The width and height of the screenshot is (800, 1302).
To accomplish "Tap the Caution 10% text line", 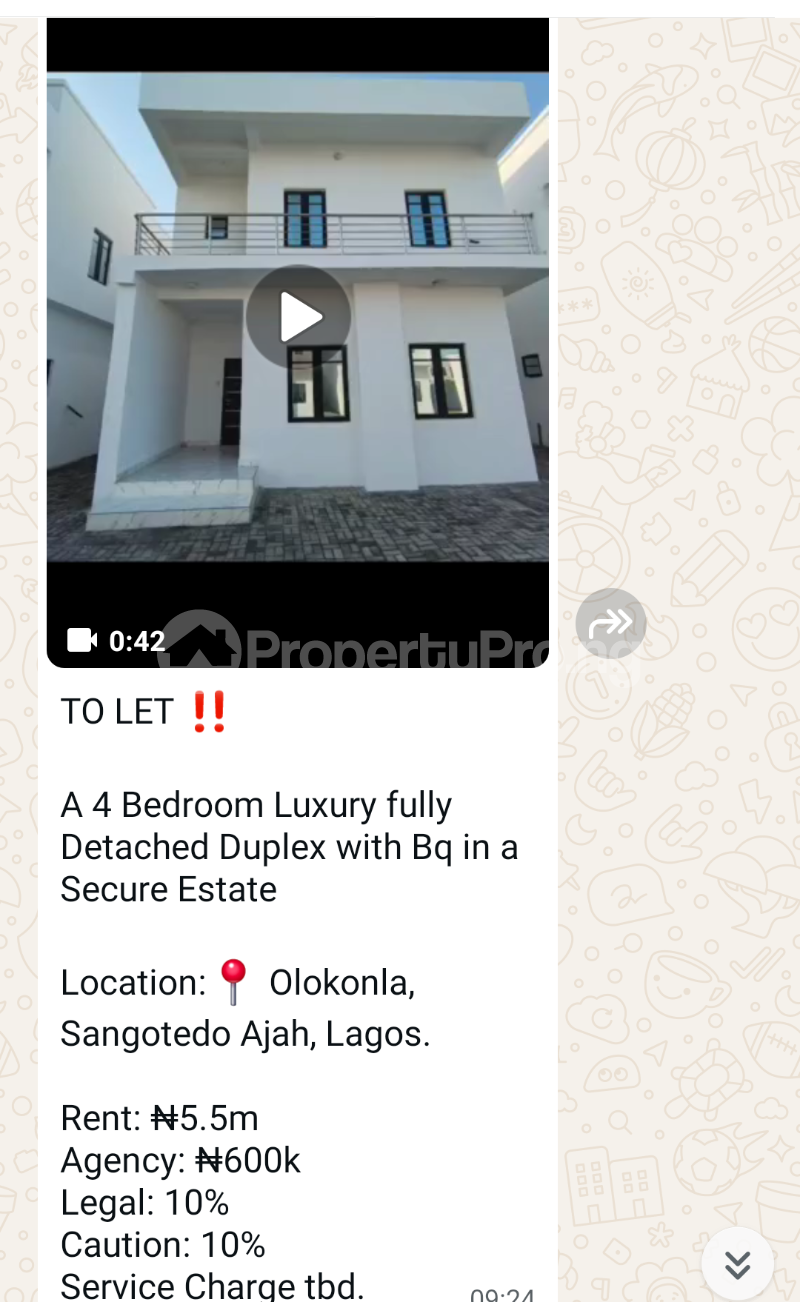I will 160,1244.
